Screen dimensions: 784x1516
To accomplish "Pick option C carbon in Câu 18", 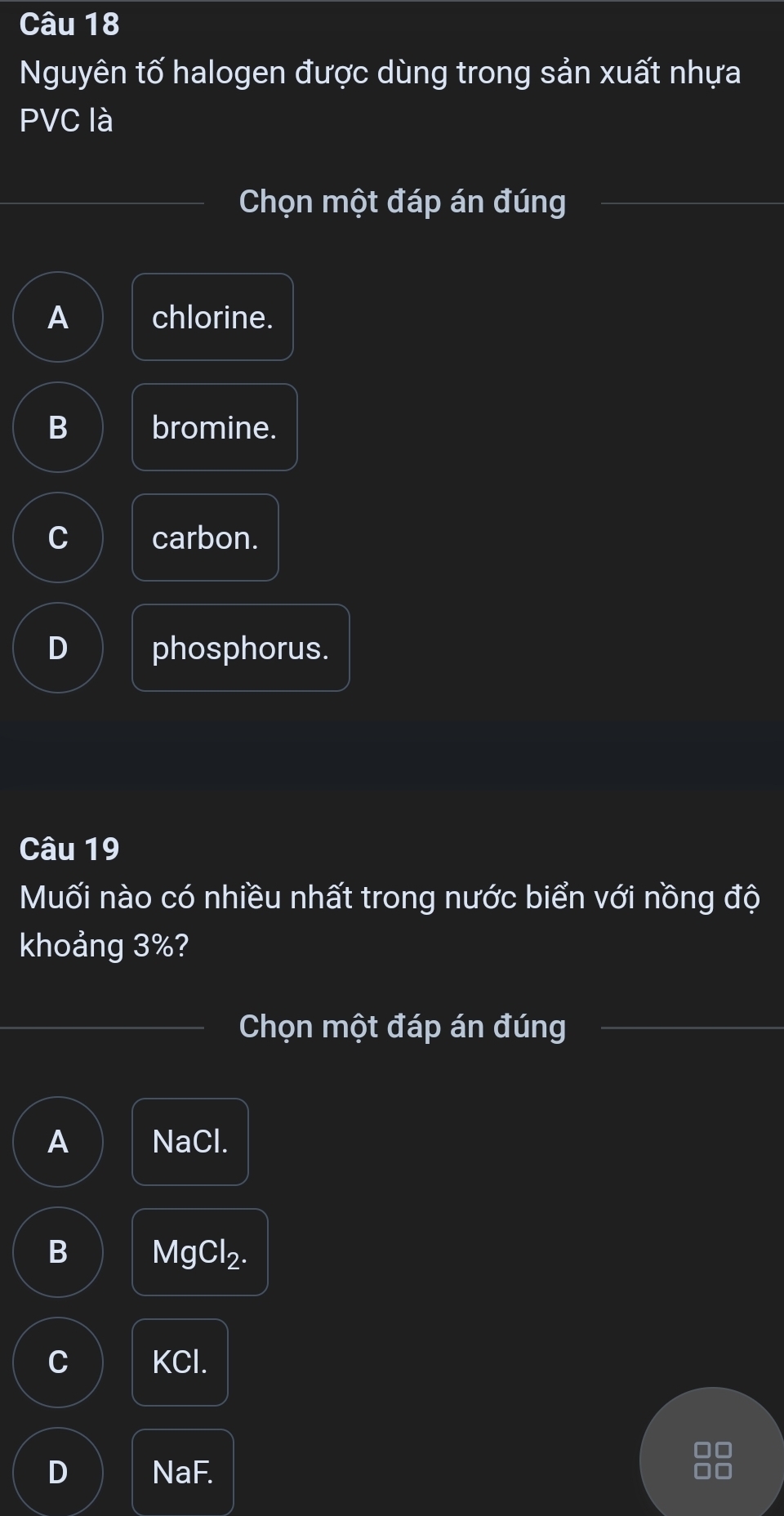I will click(205, 537).
